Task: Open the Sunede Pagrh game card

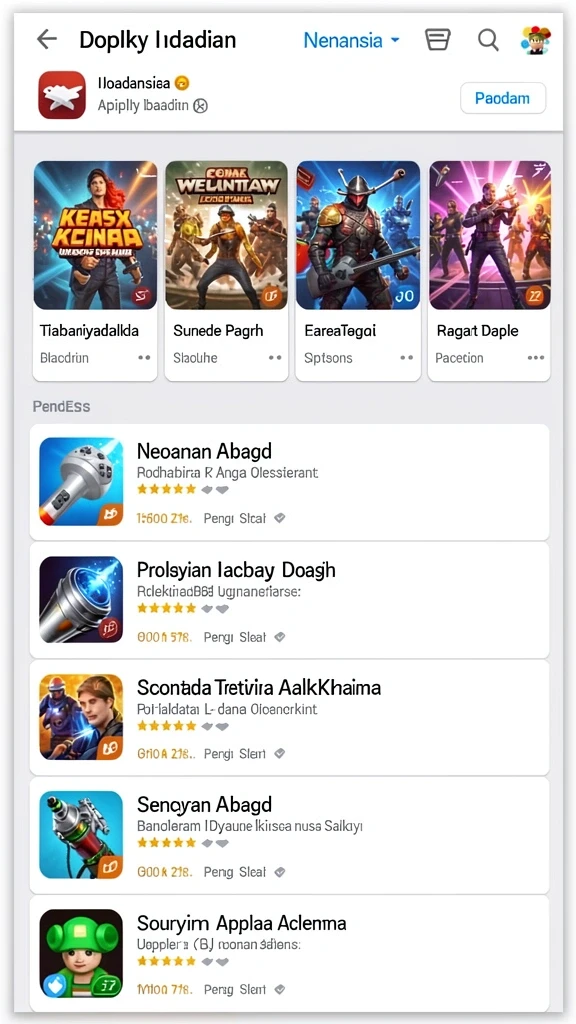Action: 226,271
